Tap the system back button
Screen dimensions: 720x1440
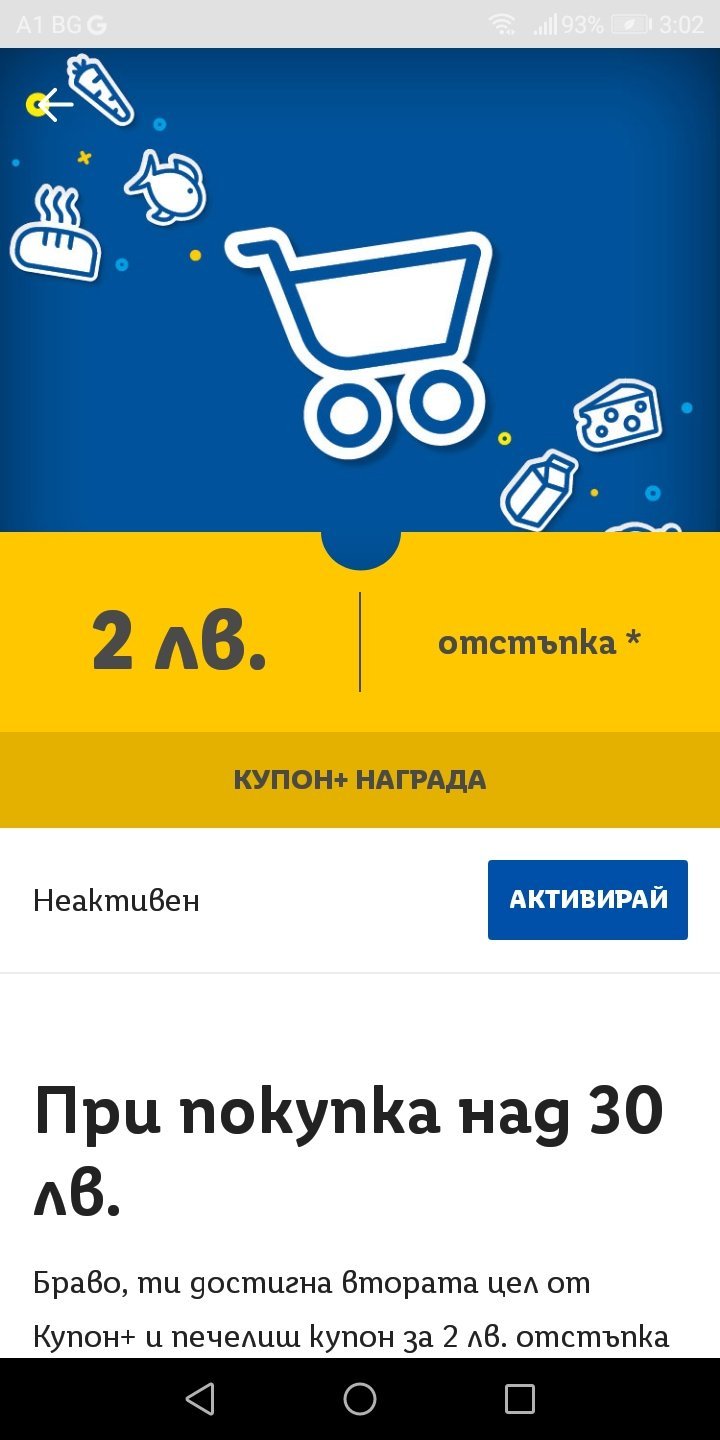point(200,1398)
